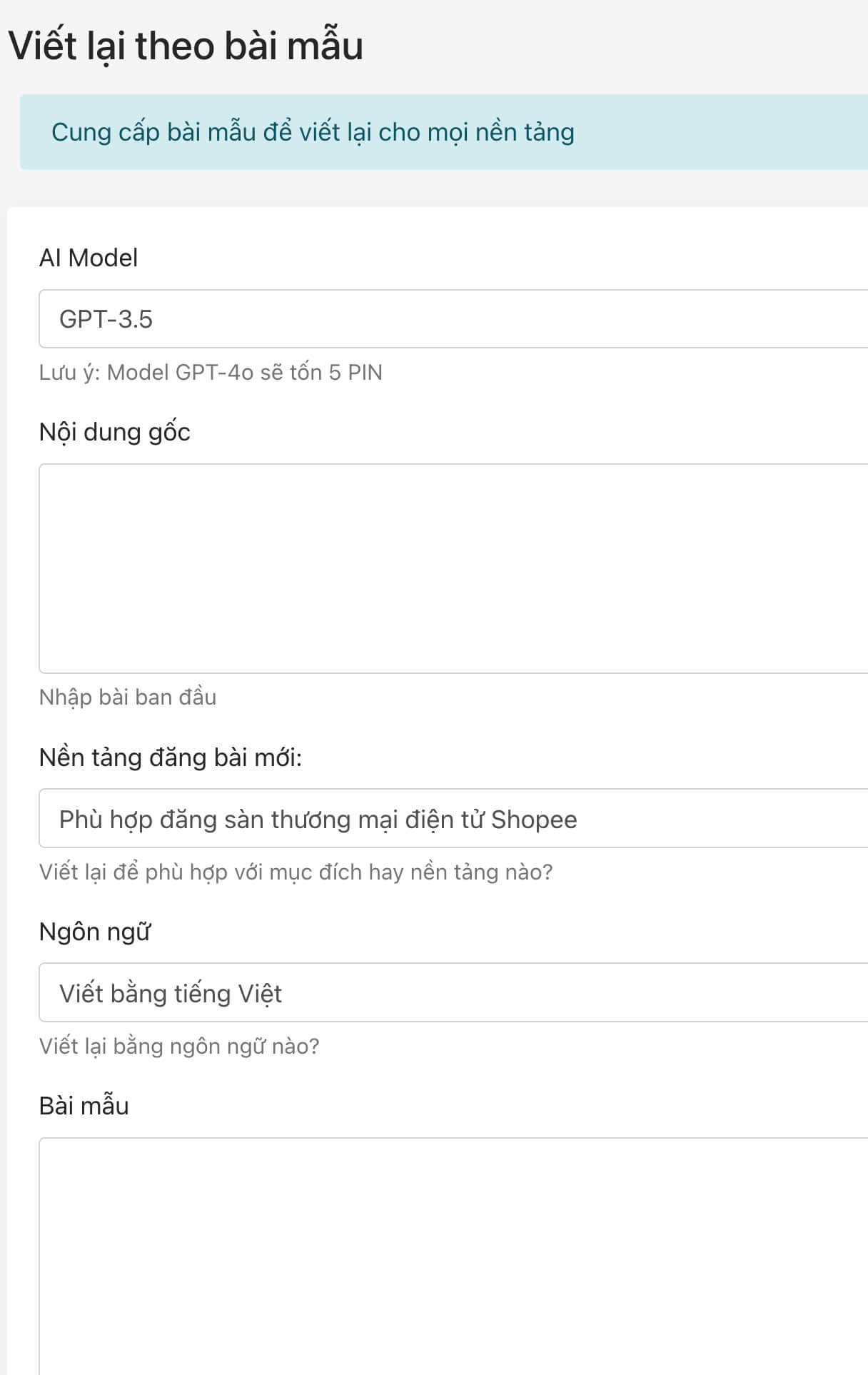The width and height of the screenshot is (868, 1375).
Task: Click the GPT-4o PIN warning note
Action: coord(211,372)
